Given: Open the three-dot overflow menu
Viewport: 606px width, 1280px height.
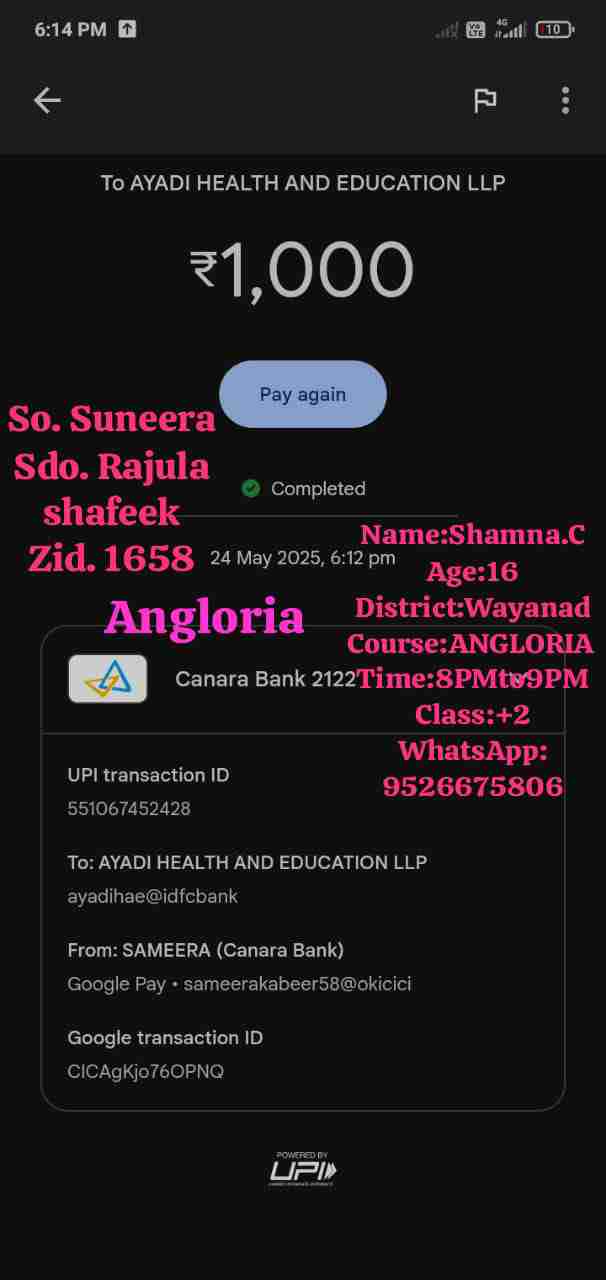Looking at the screenshot, I should point(565,100).
